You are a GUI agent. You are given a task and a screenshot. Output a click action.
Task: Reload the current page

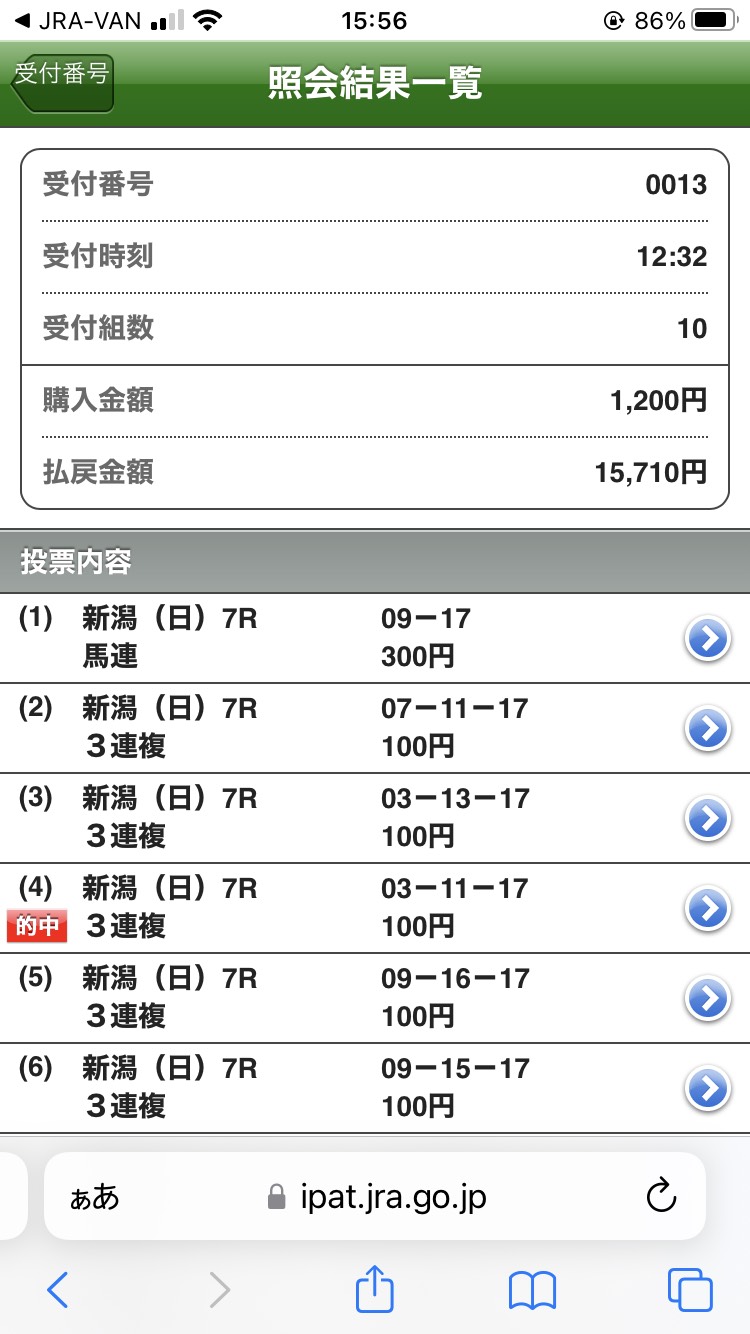pos(661,1196)
